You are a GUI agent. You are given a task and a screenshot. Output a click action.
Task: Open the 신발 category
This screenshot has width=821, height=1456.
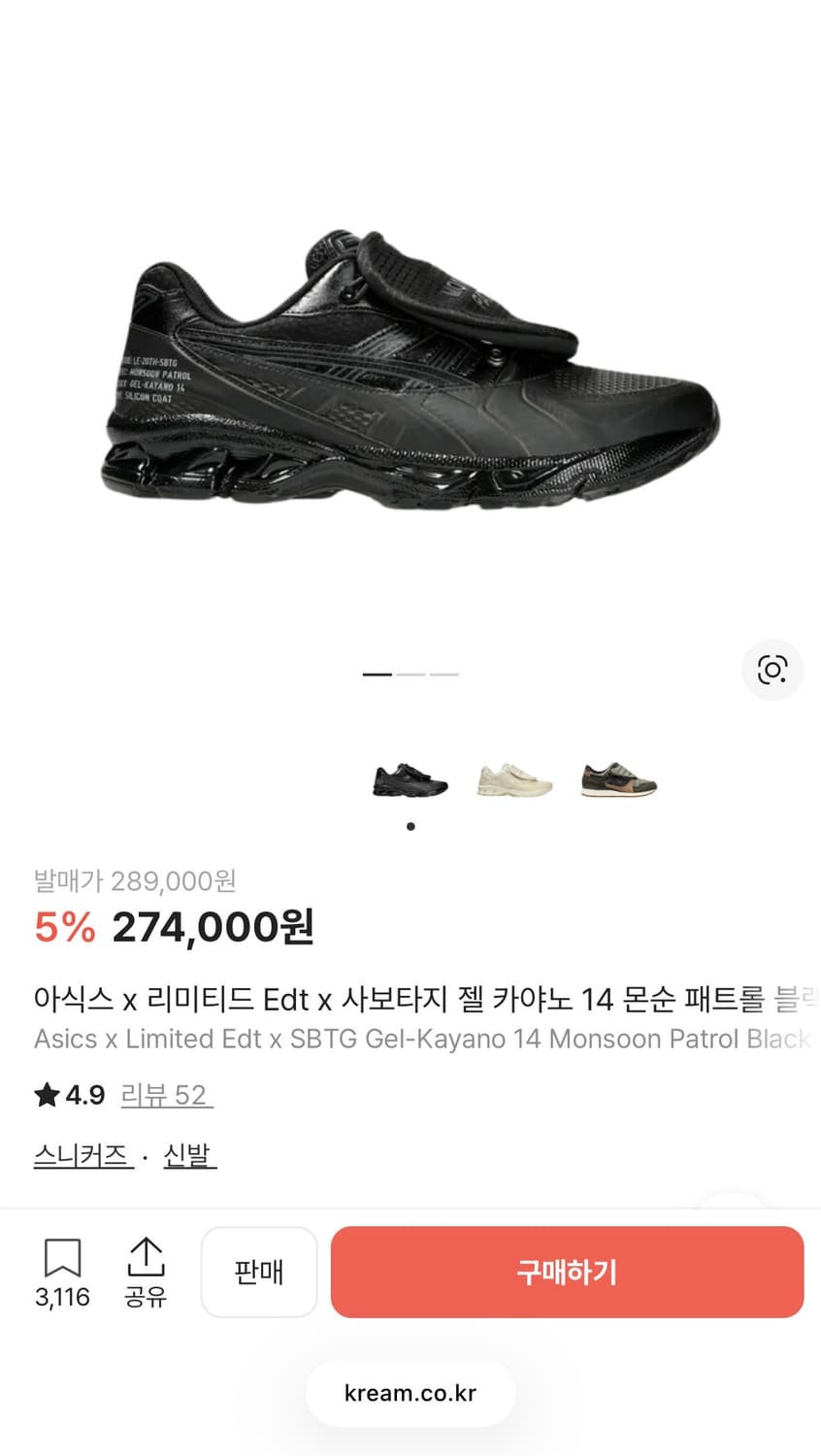[x=189, y=1153]
